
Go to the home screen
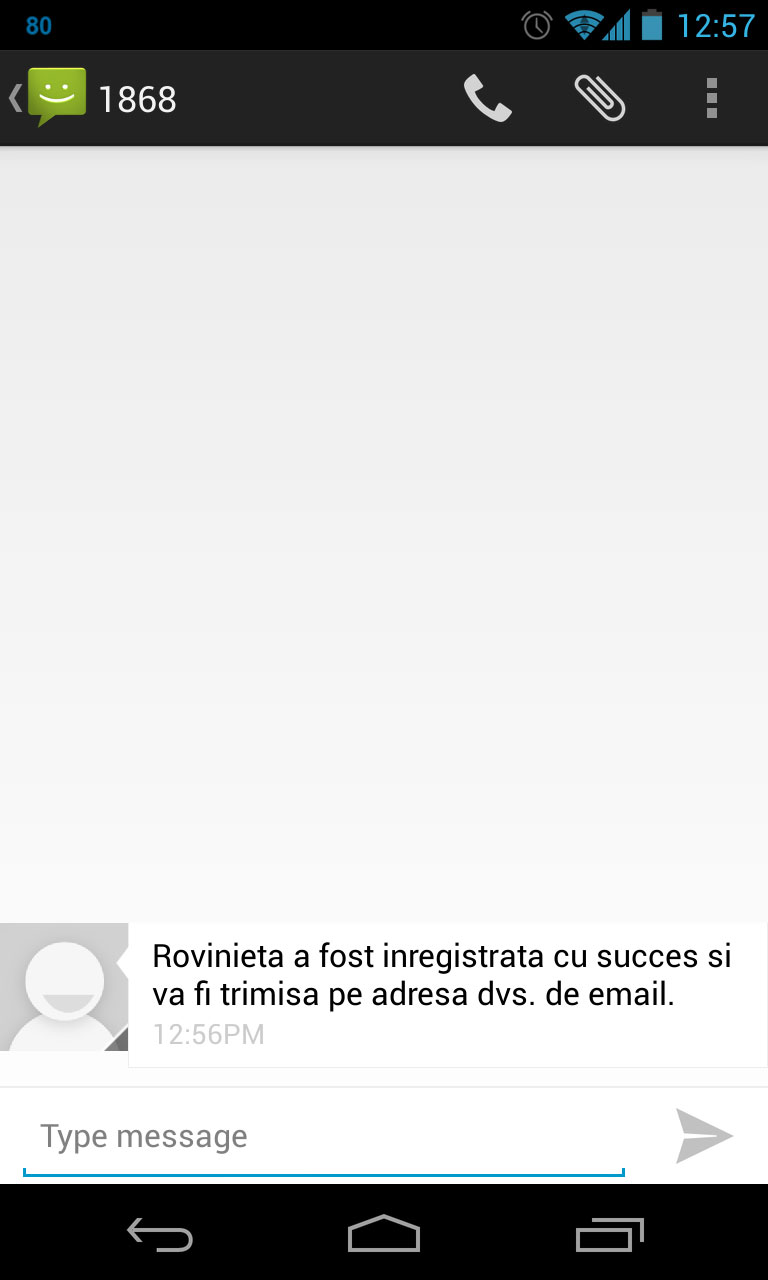click(384, 1235)
